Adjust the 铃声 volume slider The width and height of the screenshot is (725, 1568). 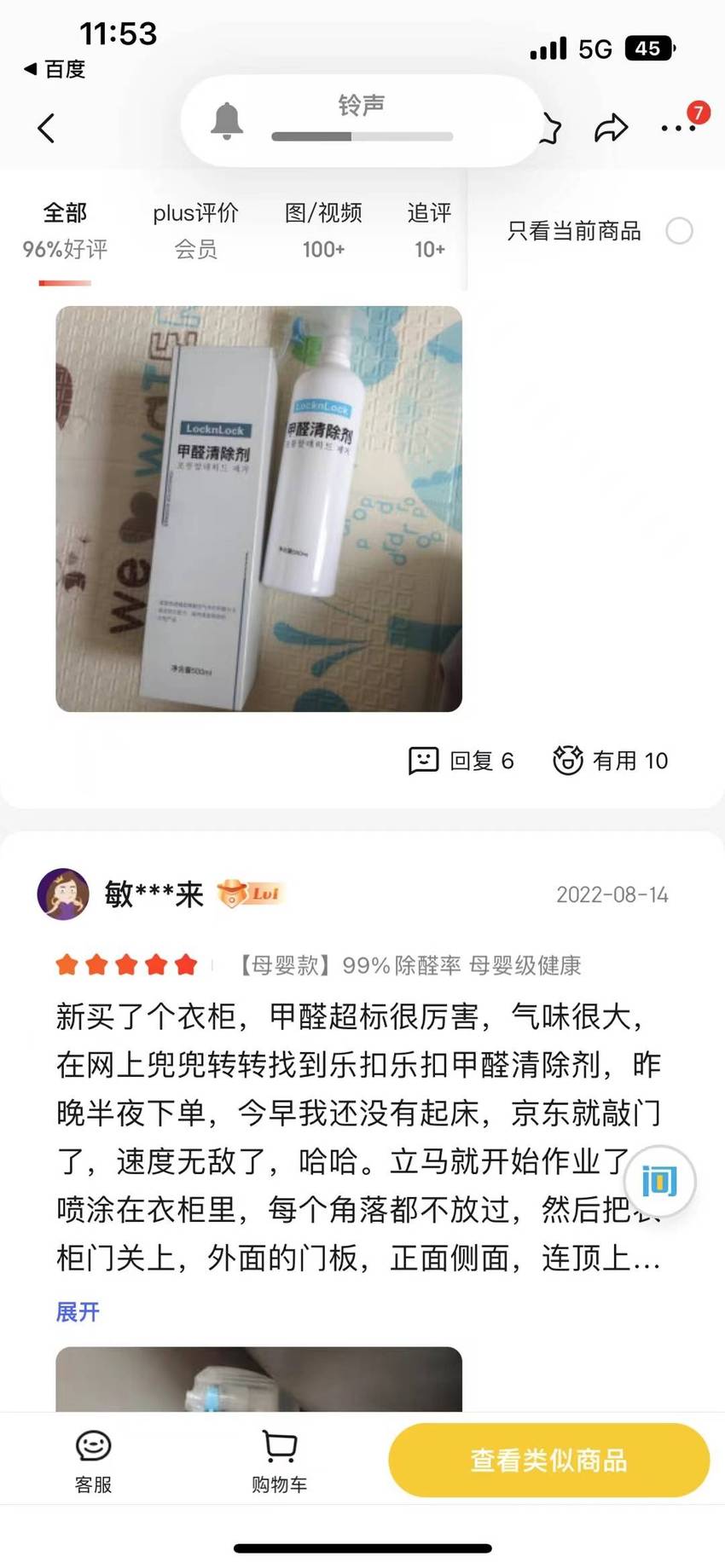click(x=362, y=136)
